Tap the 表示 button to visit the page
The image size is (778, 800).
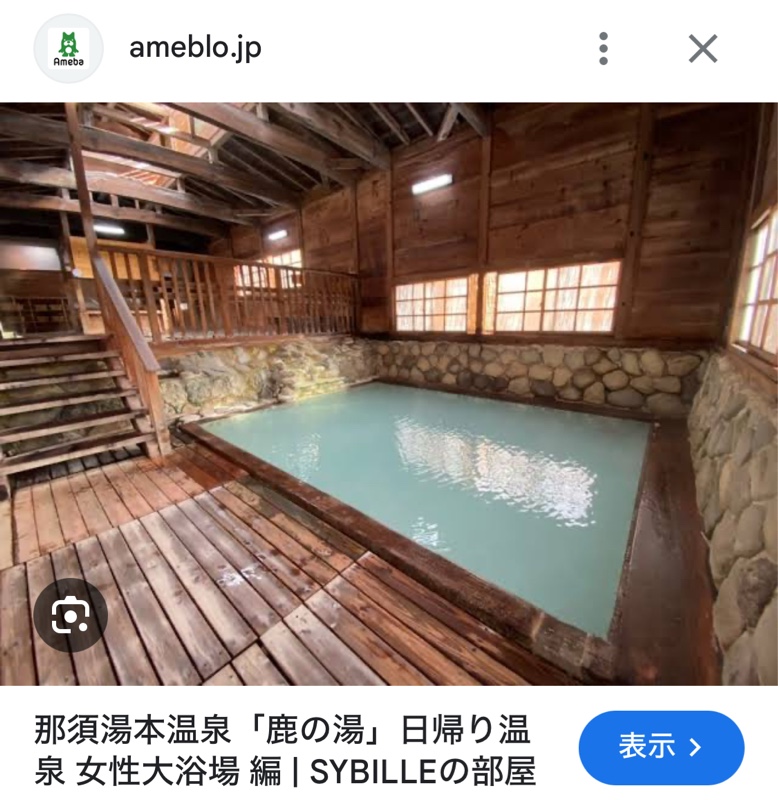point(661,747)
